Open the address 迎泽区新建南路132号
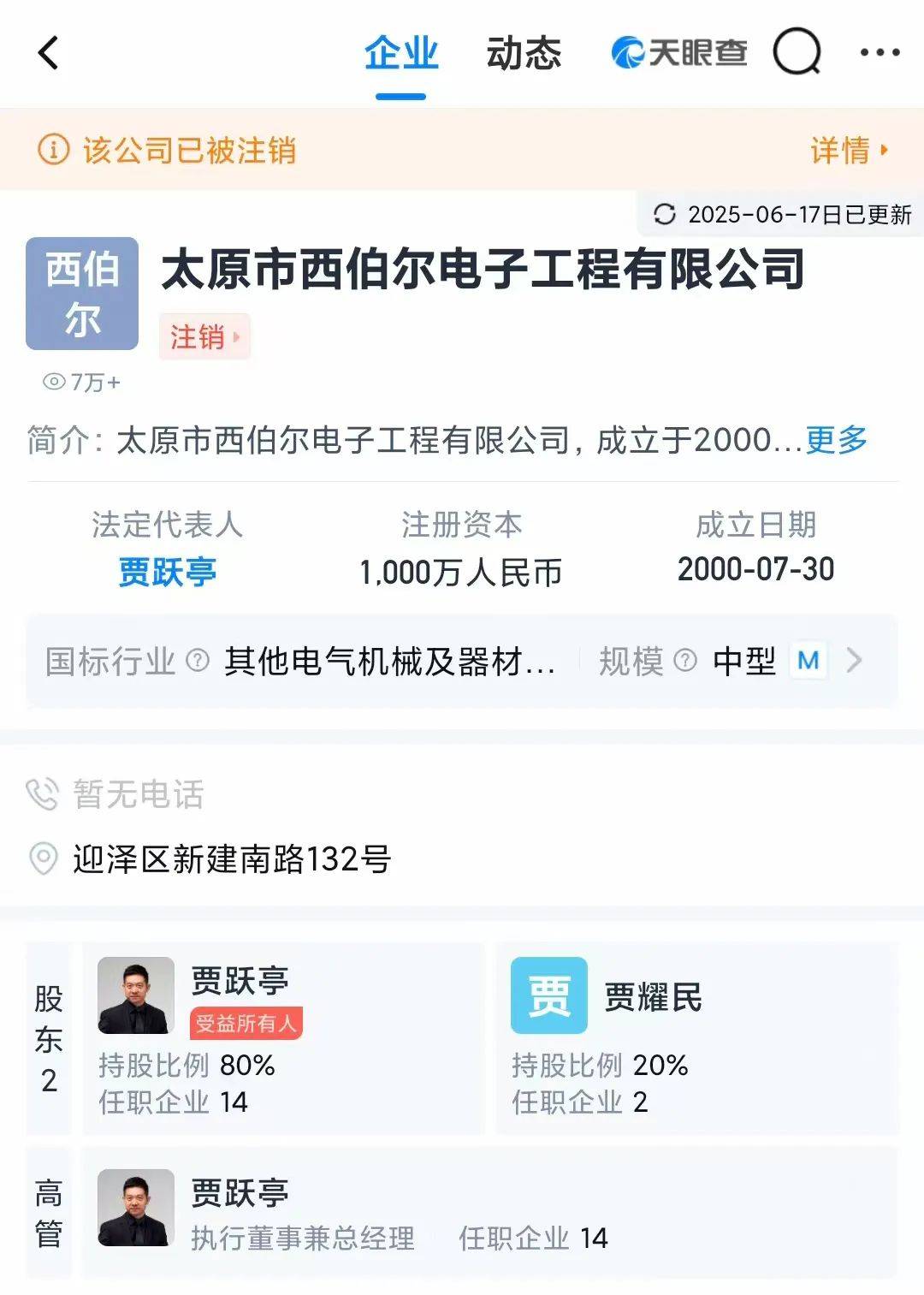Viewport: 924px width, 1295px height. [x=231, y=858]
